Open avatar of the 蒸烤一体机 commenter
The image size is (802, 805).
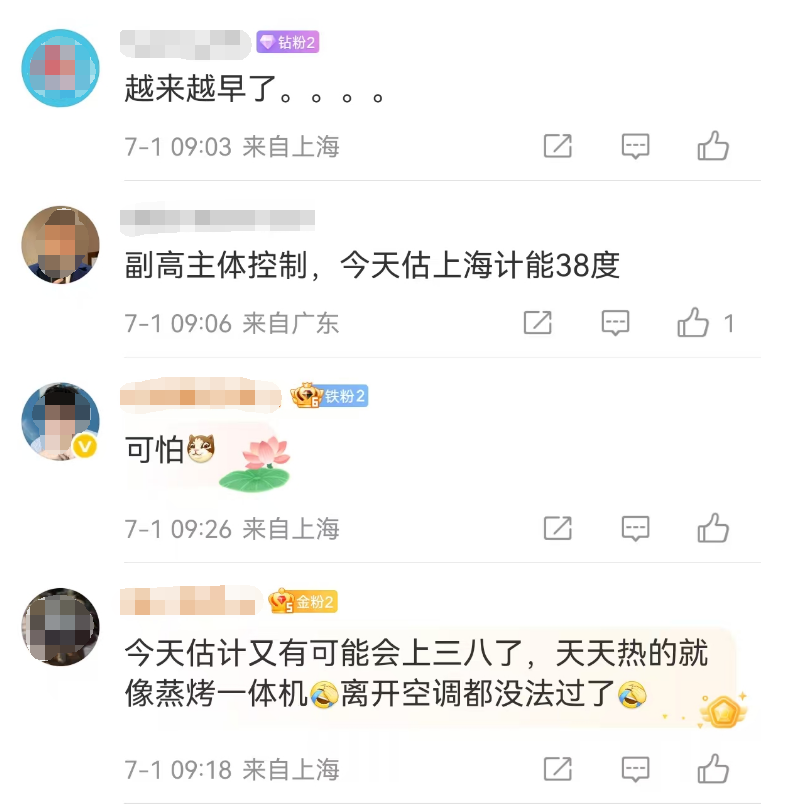coord(61,627)
